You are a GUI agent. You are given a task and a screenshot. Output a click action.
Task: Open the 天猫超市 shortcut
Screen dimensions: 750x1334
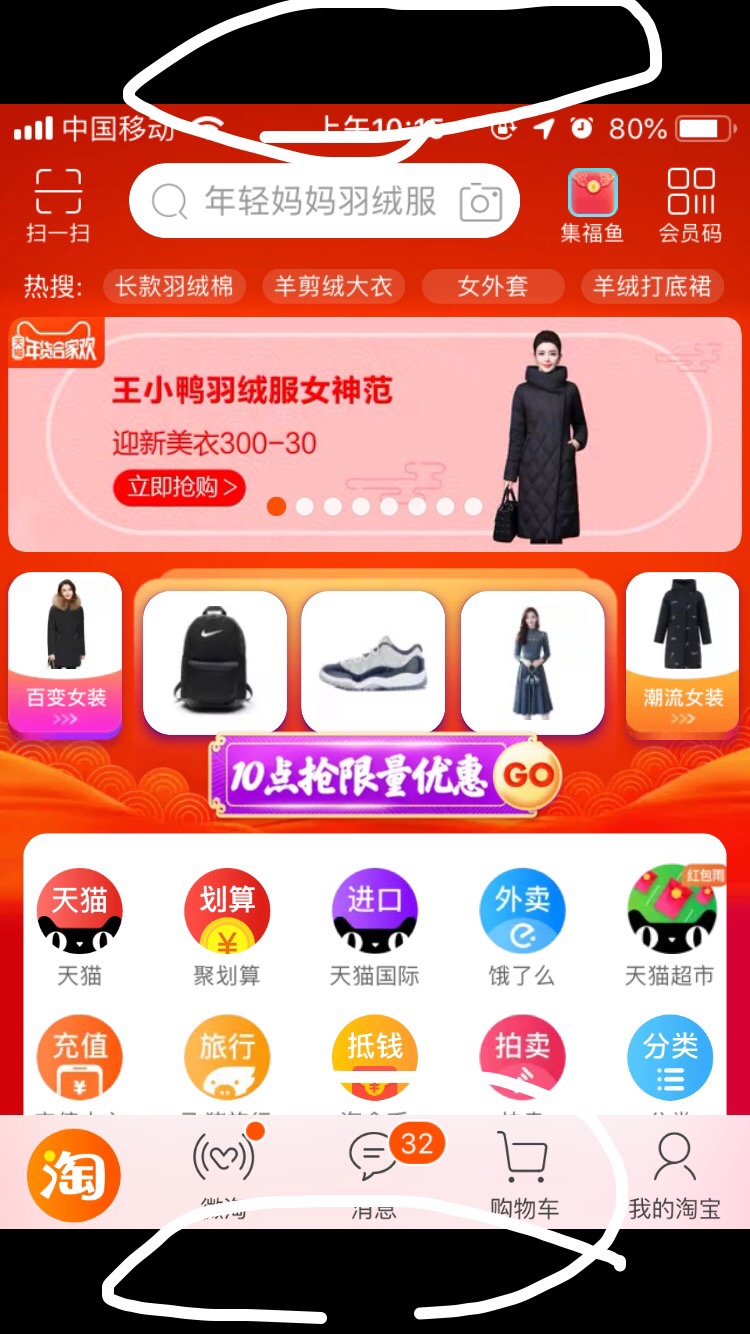point(669,925)
